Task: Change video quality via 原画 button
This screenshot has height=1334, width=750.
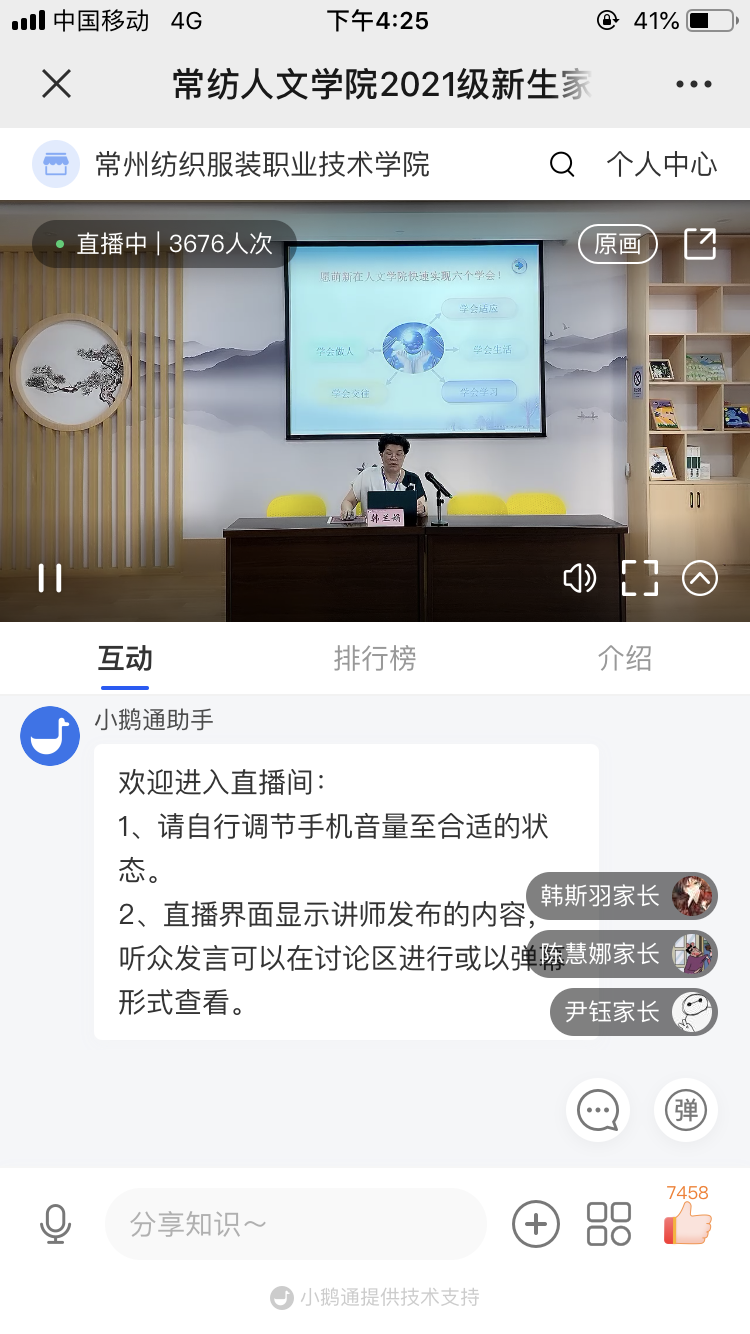Action: click(x=617, y=244)
